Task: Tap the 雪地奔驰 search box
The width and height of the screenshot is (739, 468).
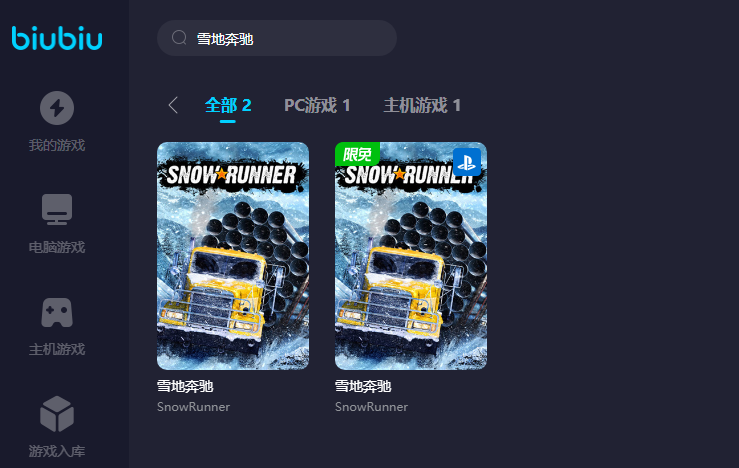Action: coord(285,39)
